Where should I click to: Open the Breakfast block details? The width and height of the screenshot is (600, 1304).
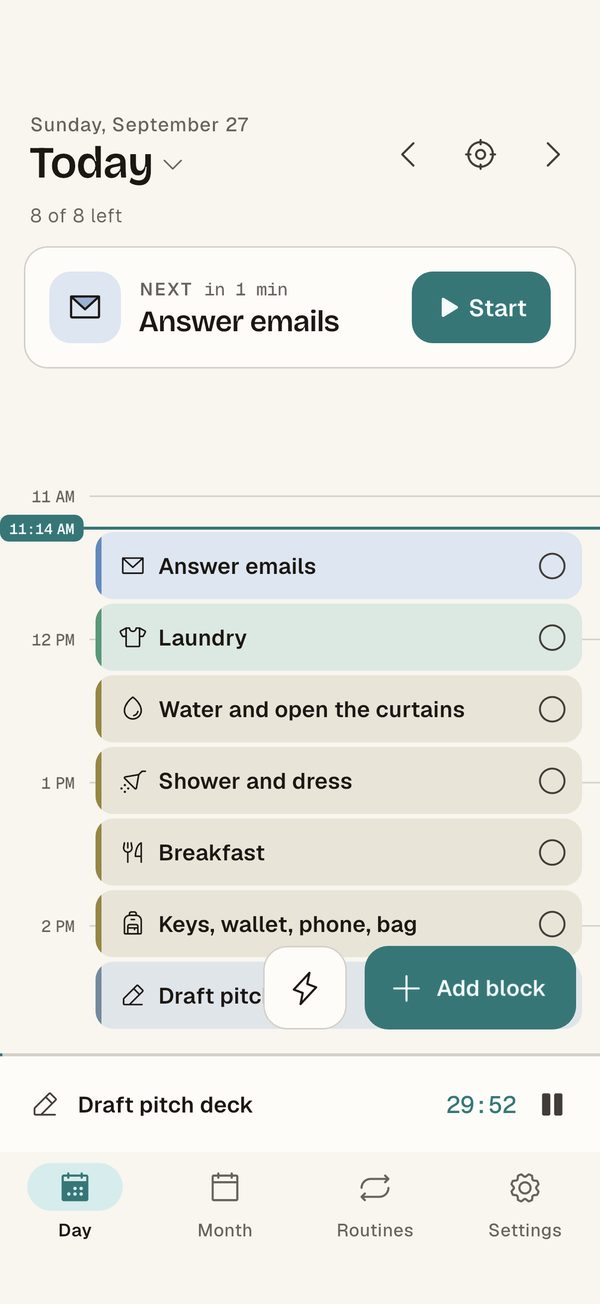(x=338, y=852)
